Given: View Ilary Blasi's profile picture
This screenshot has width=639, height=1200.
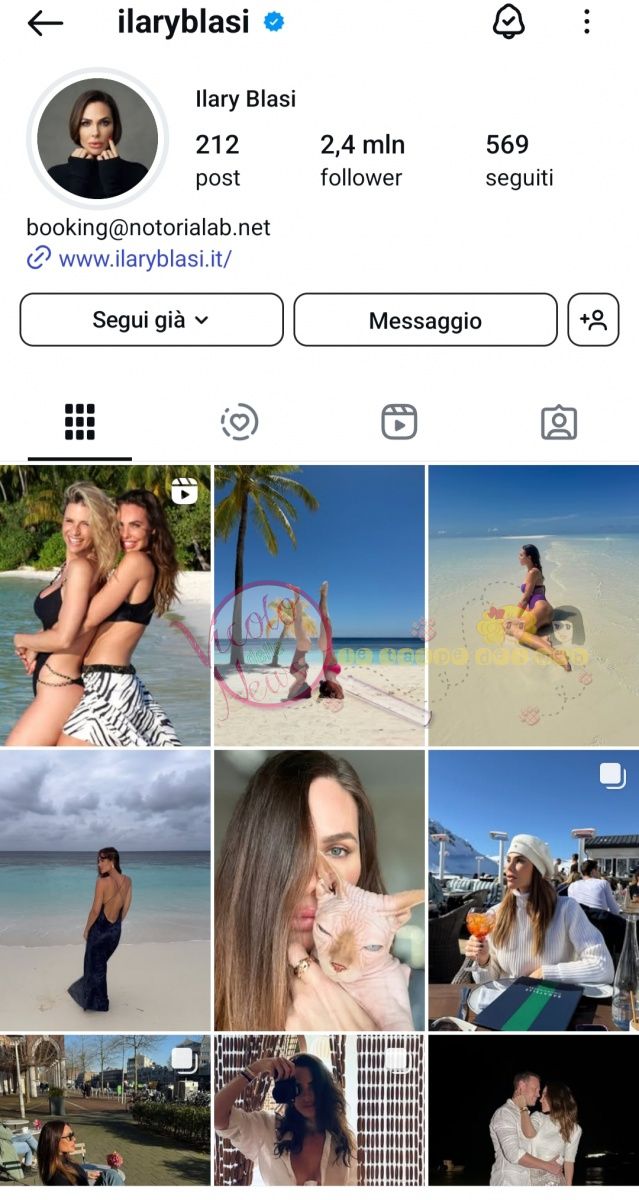Looking at the screenshot, I should (x=97, y=139).
